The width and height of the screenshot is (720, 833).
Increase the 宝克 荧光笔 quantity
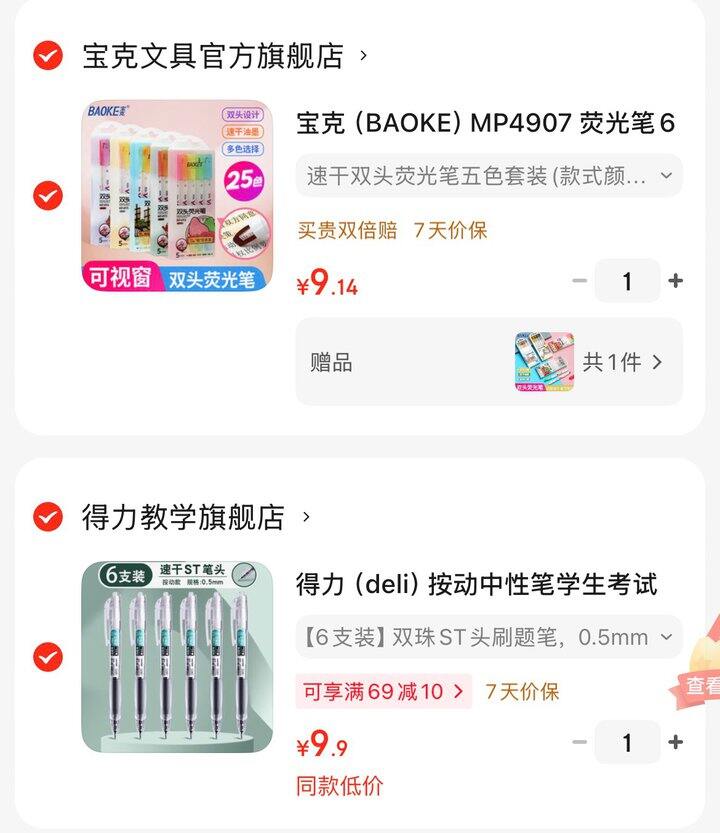[676, 281]
